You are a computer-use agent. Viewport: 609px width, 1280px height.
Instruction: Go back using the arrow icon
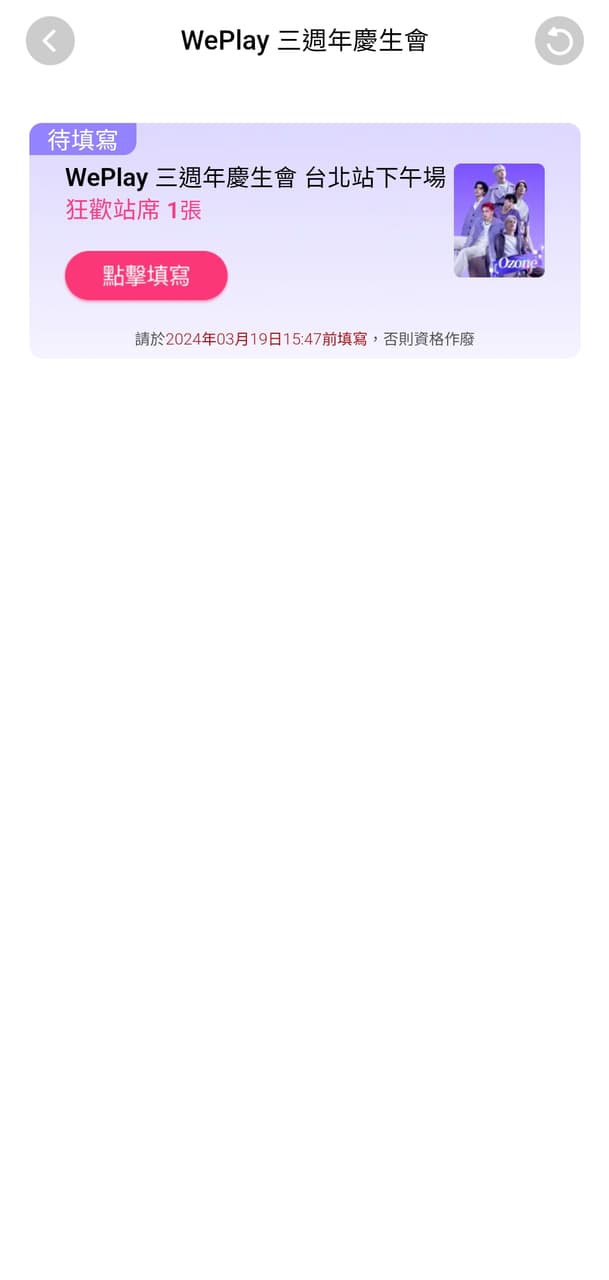(50, 41)
